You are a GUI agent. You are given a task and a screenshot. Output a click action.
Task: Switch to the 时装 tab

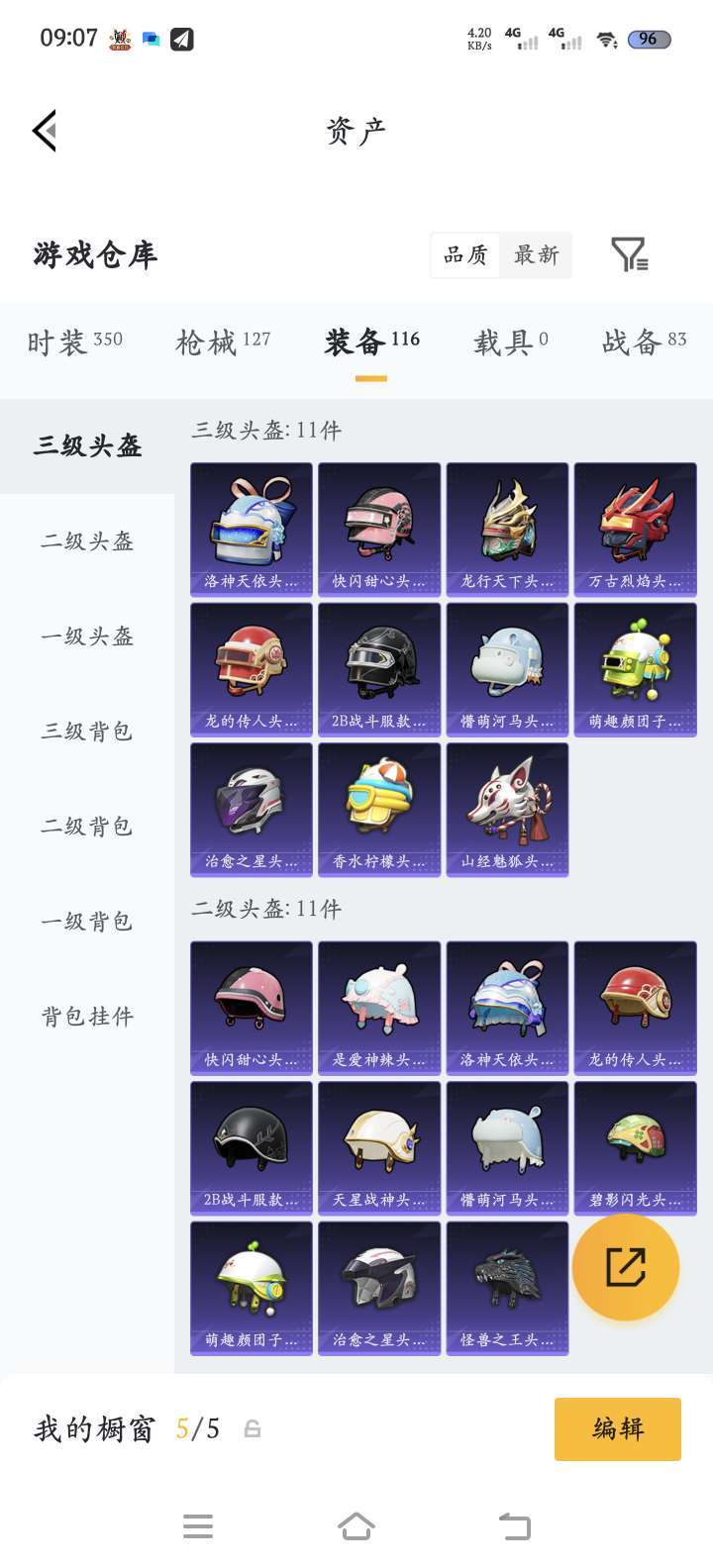coord(75,342)
